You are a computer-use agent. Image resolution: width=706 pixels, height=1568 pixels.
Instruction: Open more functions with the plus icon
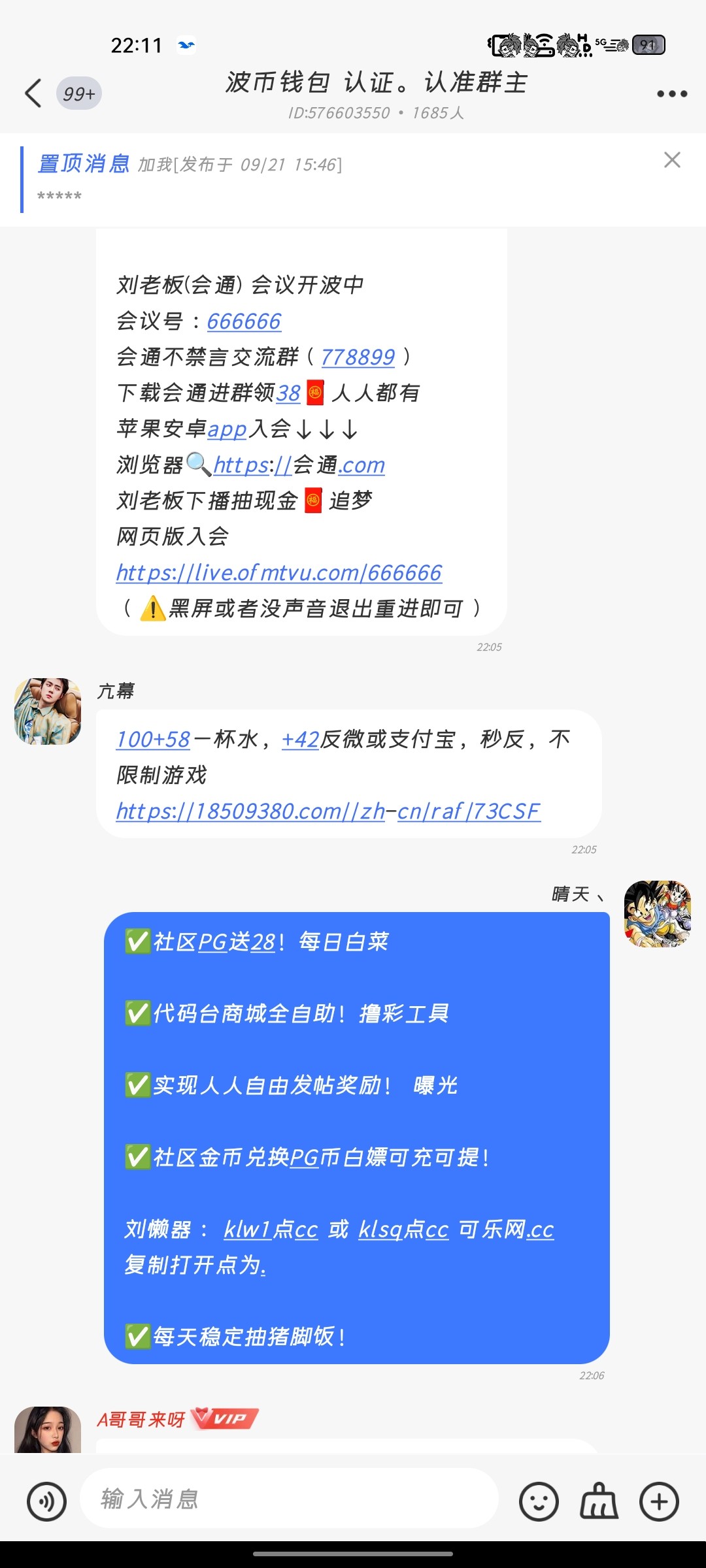[660, 1501]
